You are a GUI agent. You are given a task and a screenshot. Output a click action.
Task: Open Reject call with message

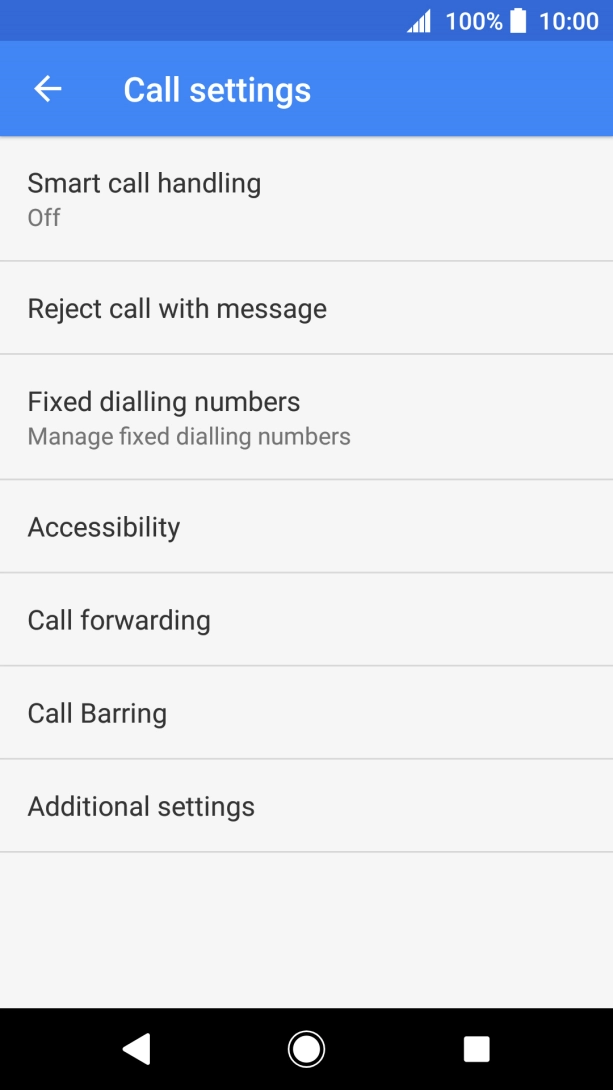[306, 308]
